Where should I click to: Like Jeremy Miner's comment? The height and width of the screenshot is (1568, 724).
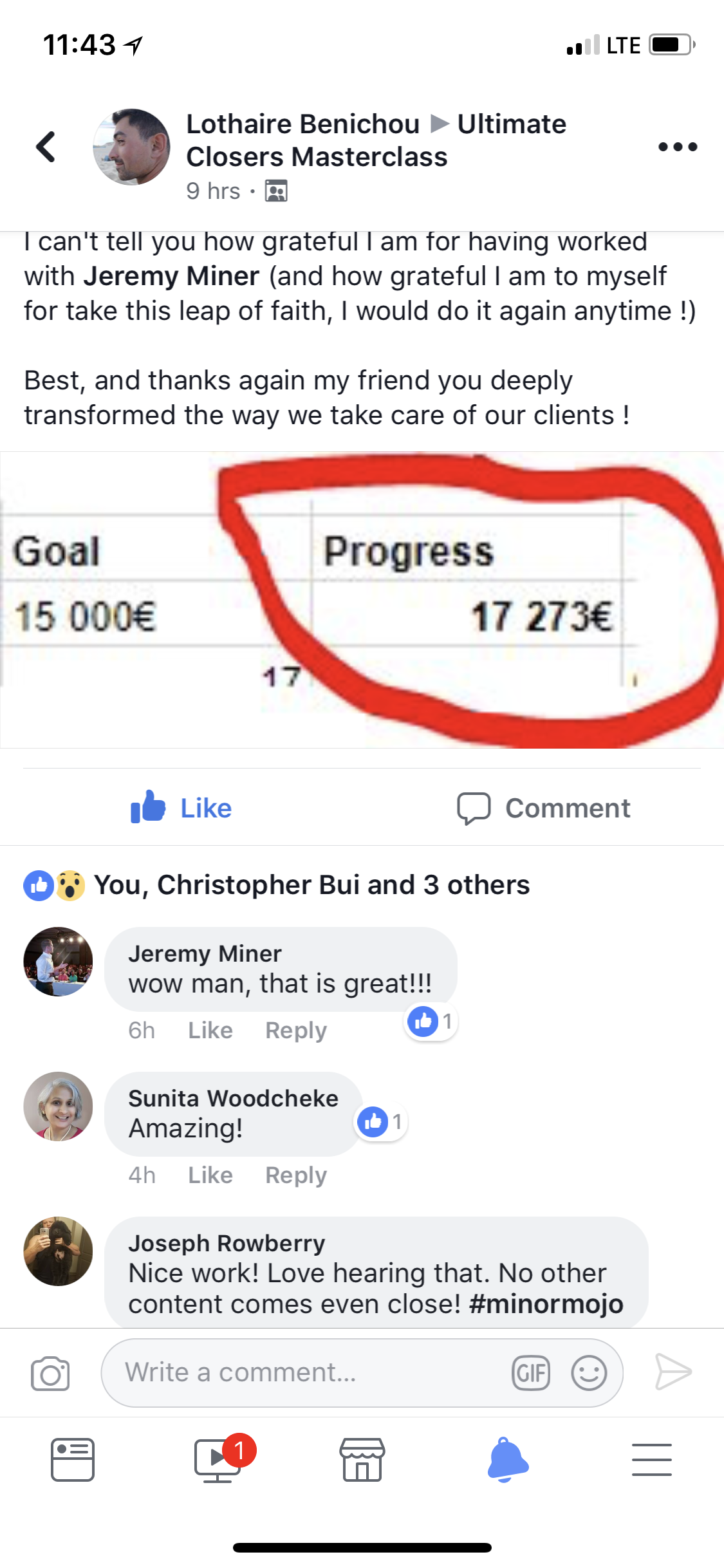pyautogui.click(x=210, y=1030)
